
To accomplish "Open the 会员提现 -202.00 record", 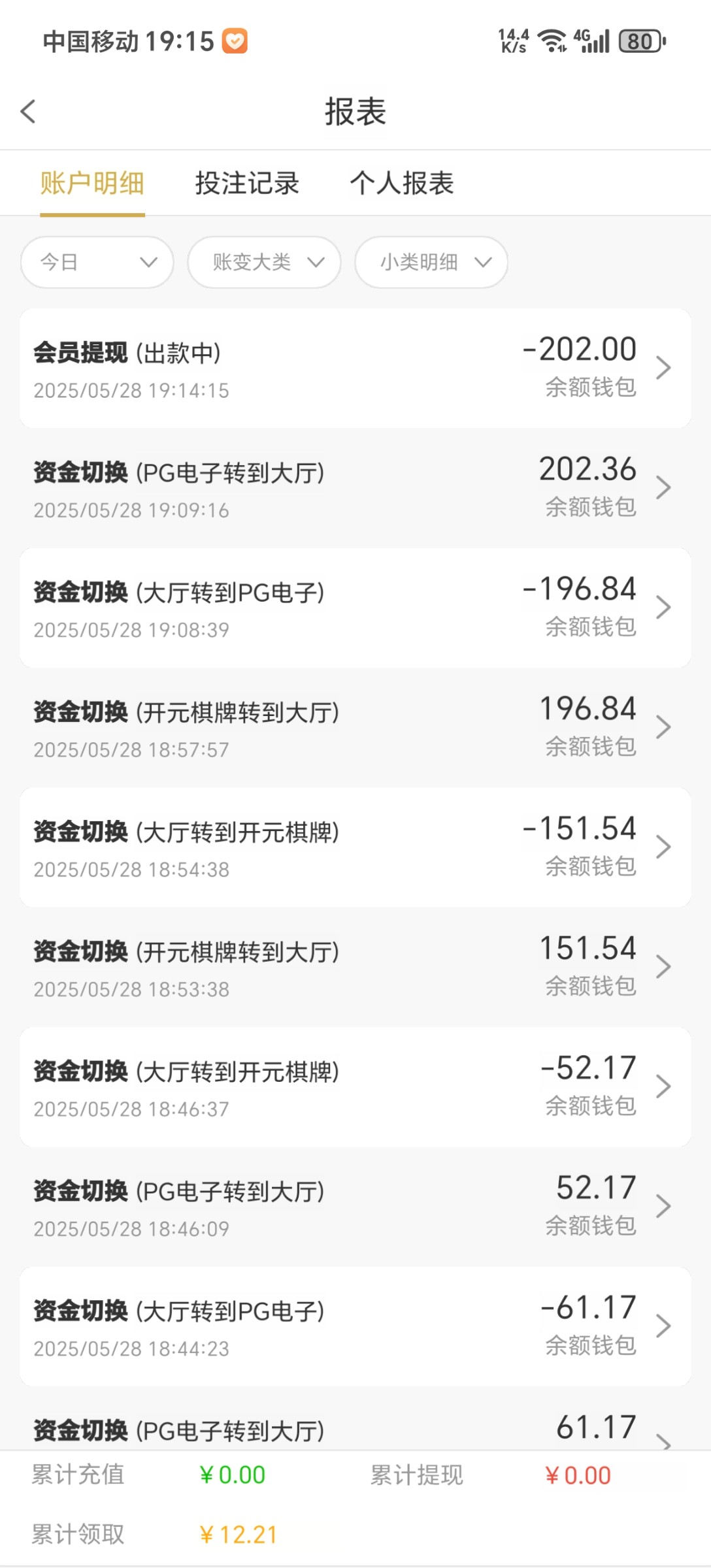I will coord(355,368).
